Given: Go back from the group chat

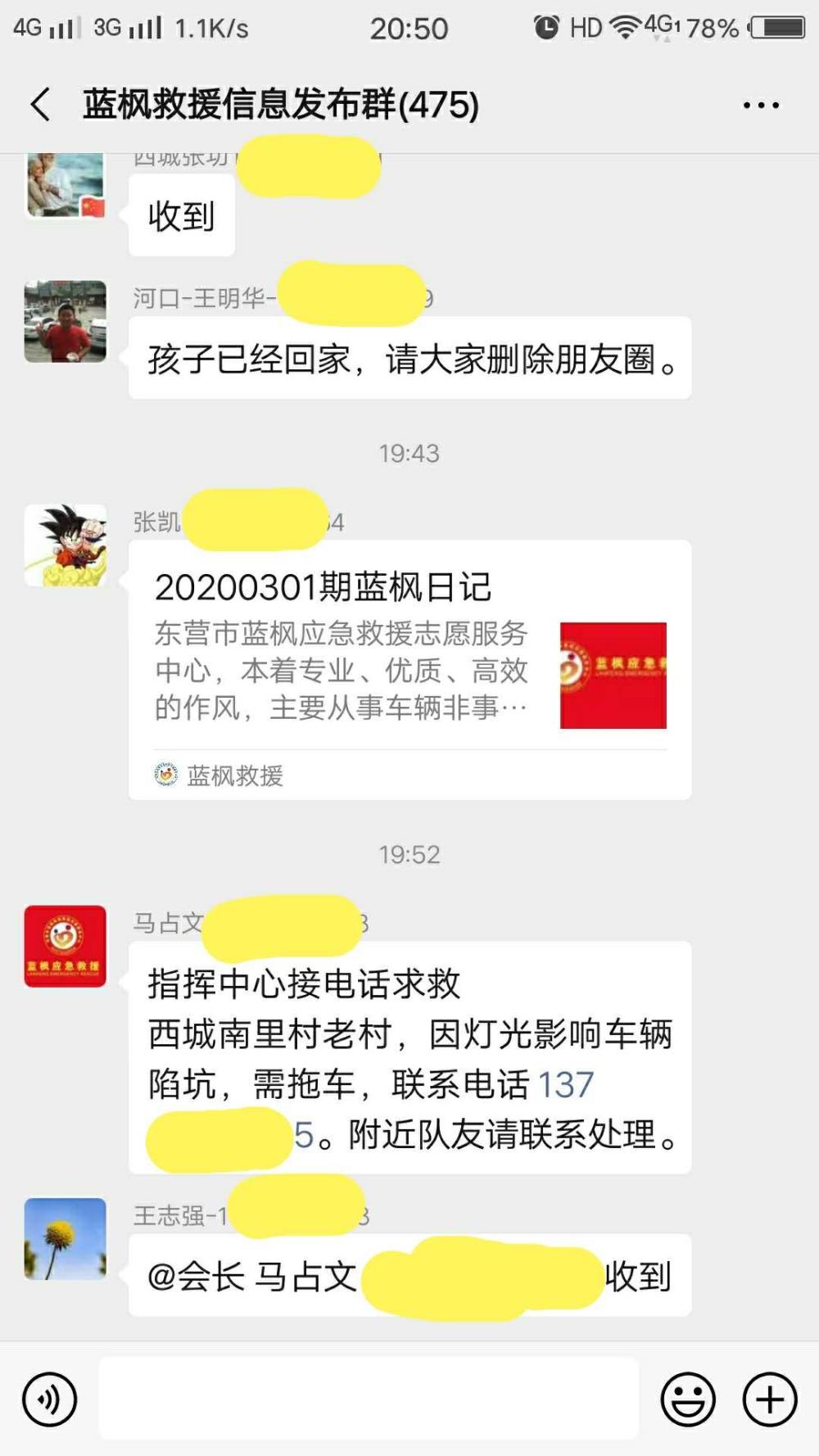Looking at the screenshot, I should pos(40,105).
